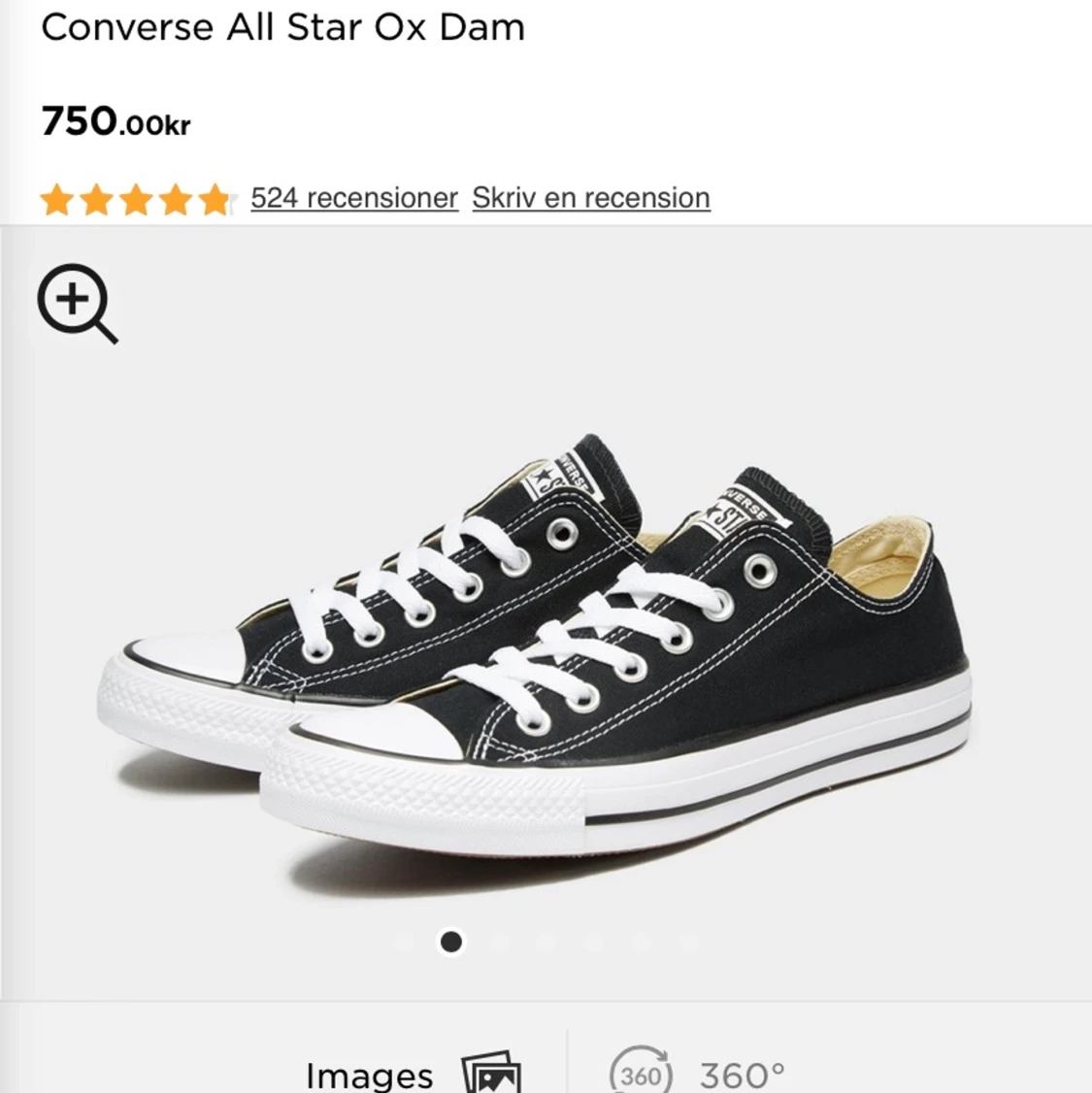The image size is (1092, 1093).
Task: Select the last carousel dot
Action: click(x=690, y=943)
